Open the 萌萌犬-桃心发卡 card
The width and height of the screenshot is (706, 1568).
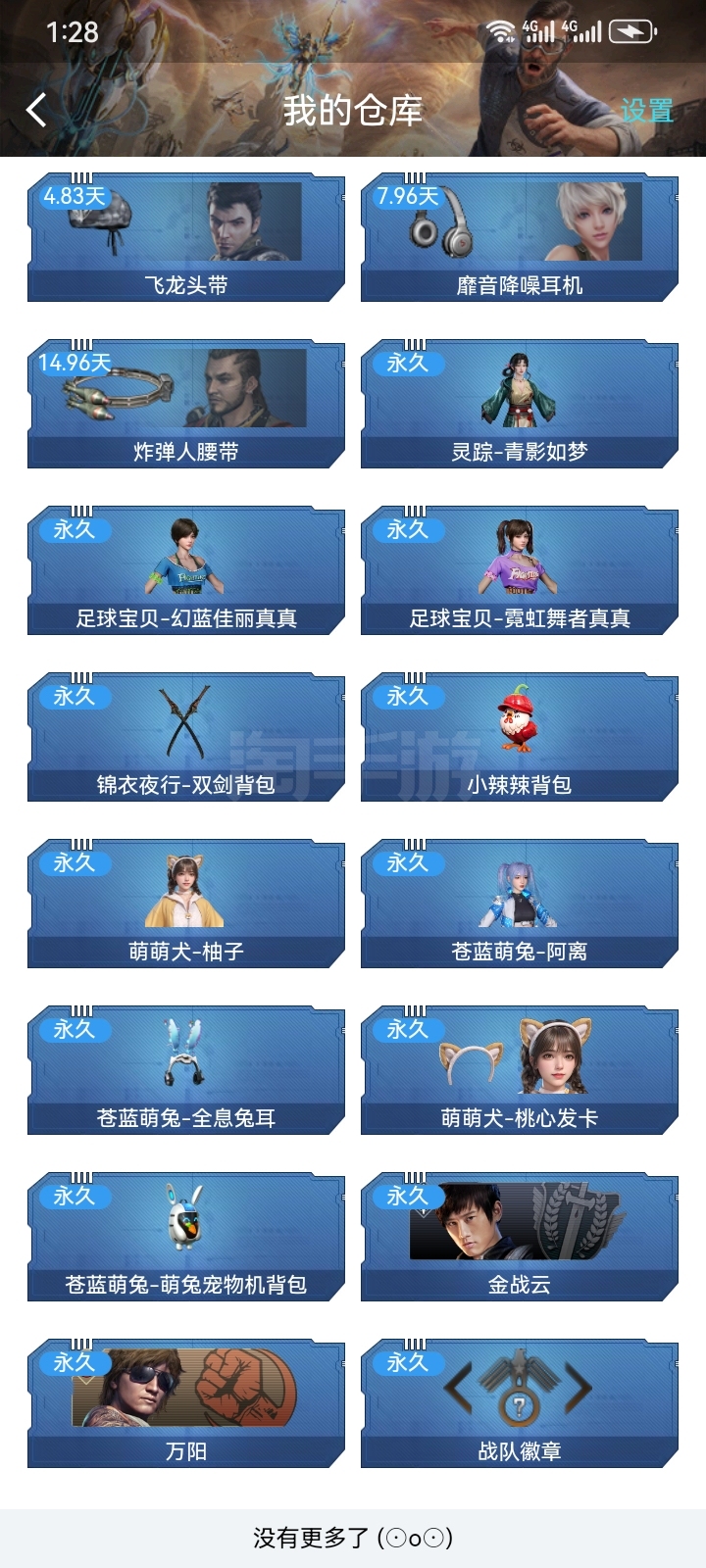pos(520,1071)
